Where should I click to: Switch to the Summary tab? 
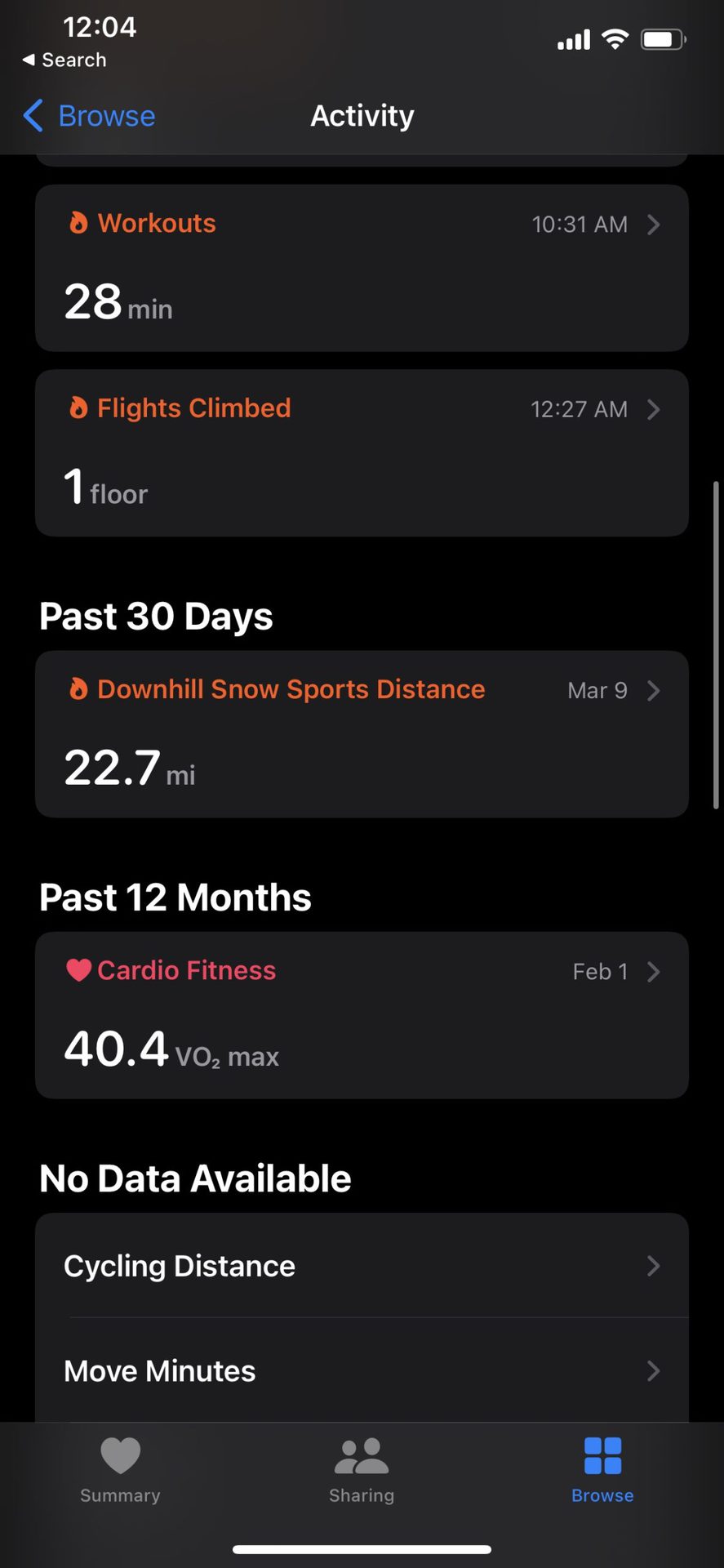click(x=120, y=1470)
